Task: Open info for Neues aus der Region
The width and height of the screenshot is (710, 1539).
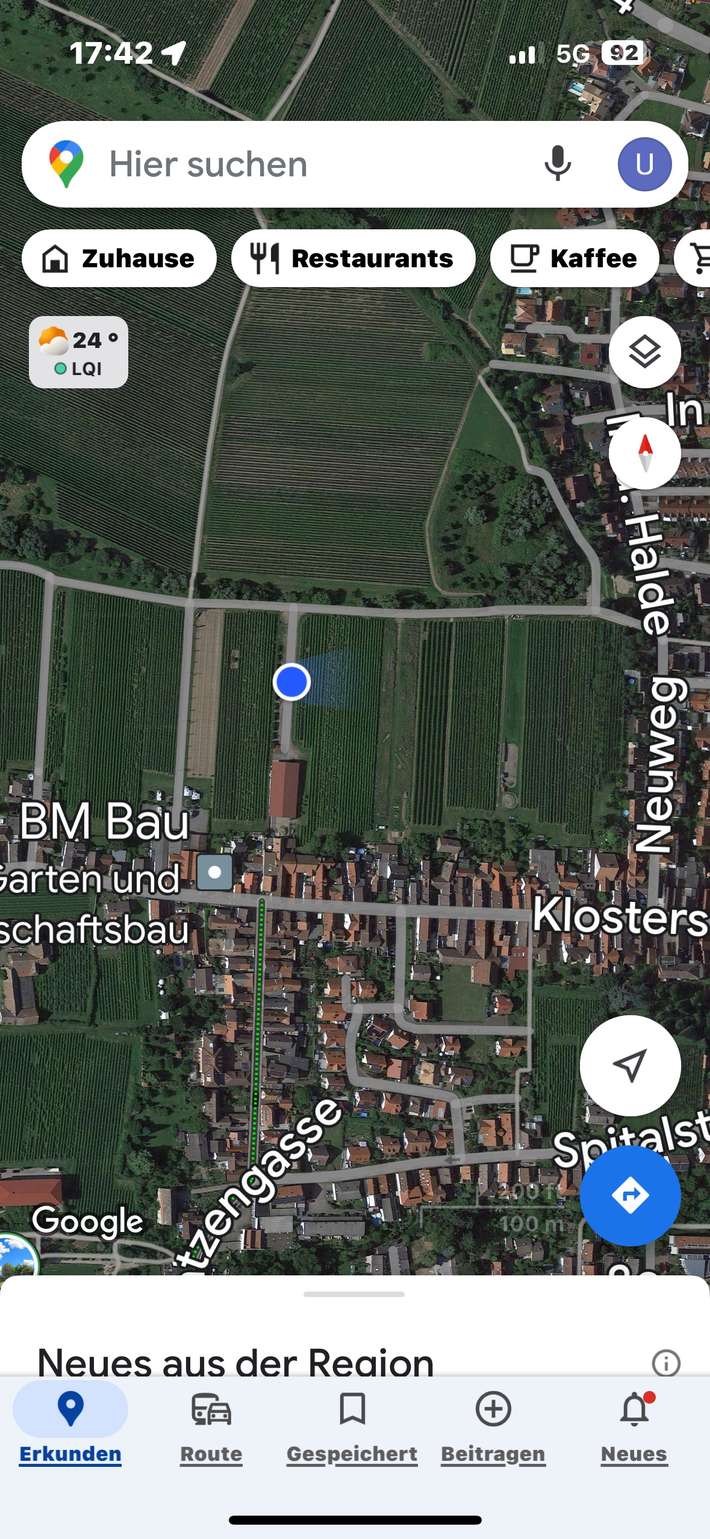Action: tap(666, 1362)
